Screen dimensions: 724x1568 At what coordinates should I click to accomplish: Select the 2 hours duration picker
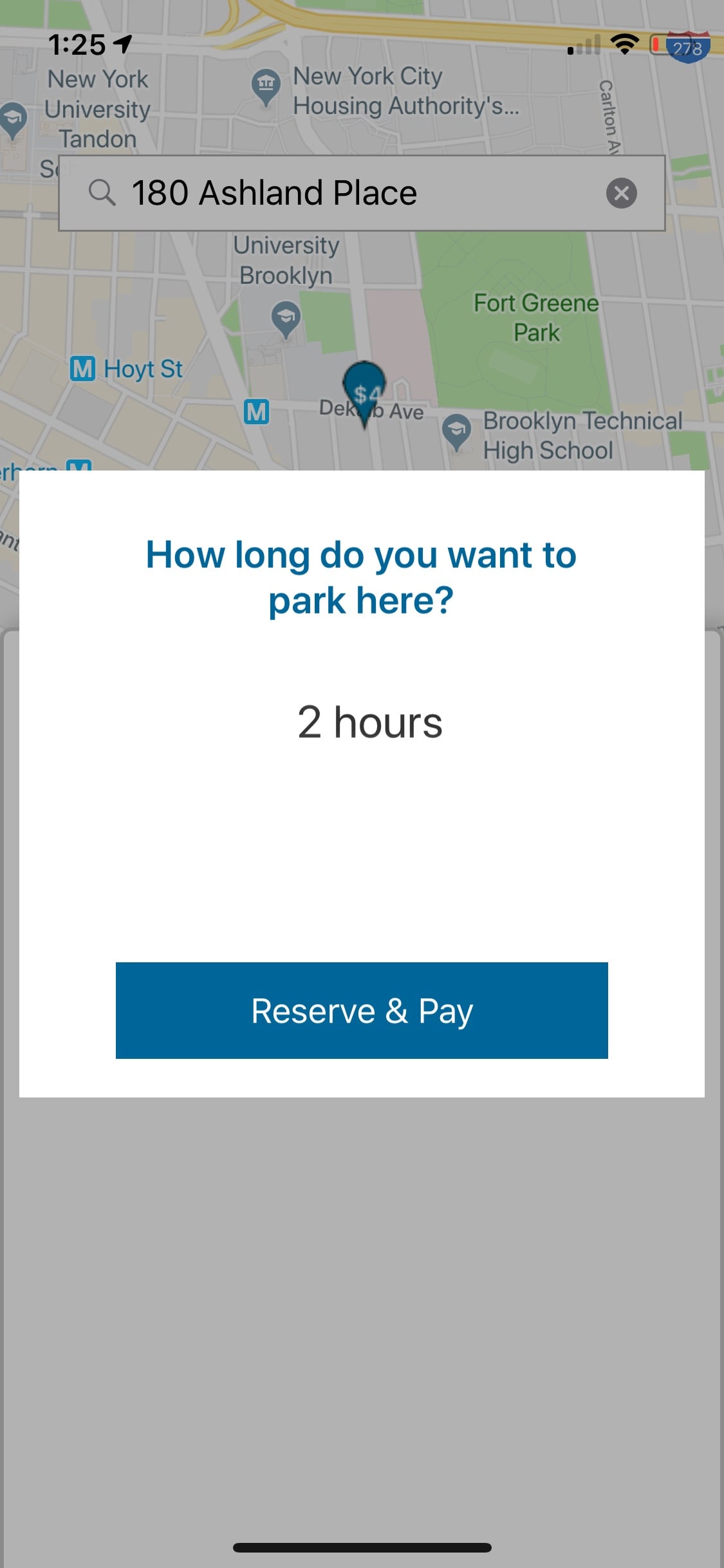[x=370, y=722]
